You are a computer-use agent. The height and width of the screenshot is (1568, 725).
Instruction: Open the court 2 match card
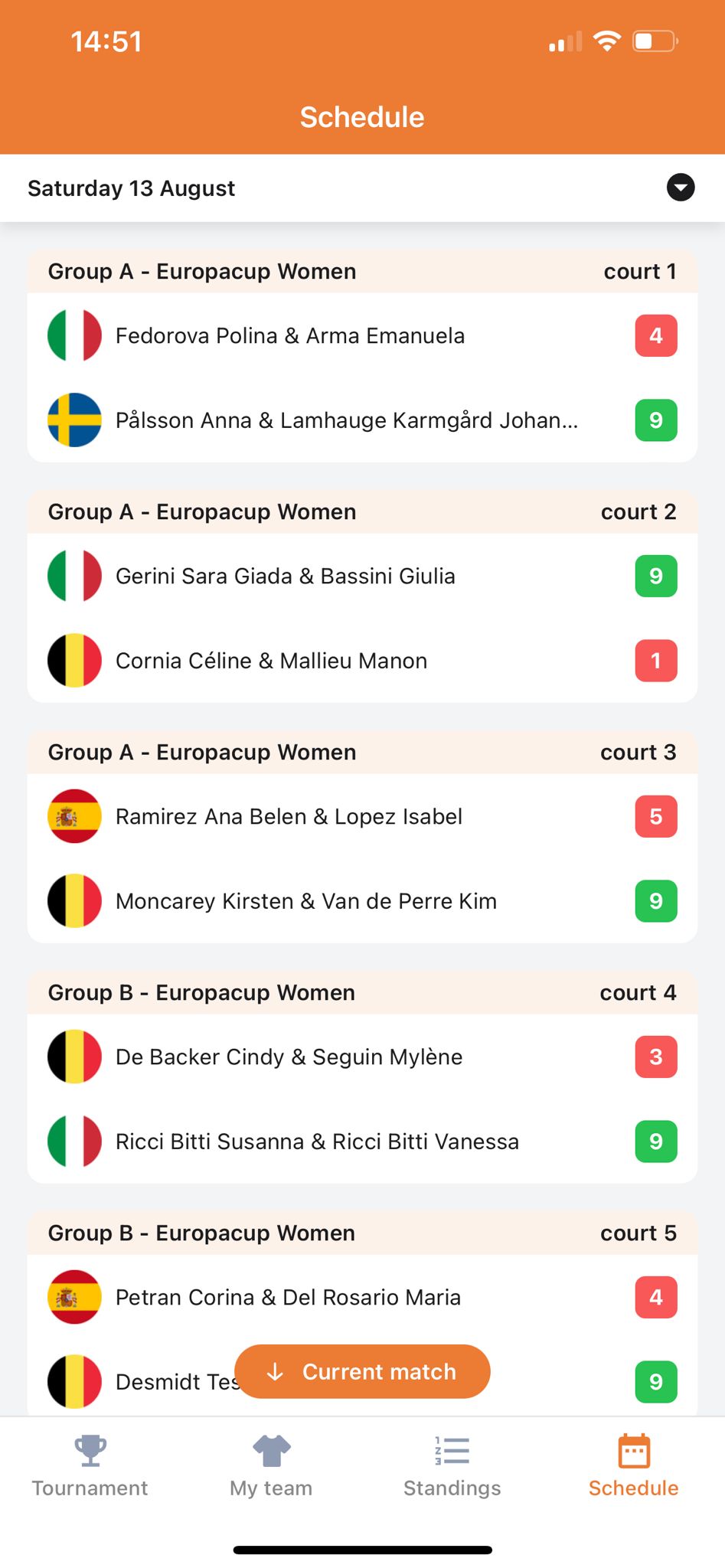point(362,596)
